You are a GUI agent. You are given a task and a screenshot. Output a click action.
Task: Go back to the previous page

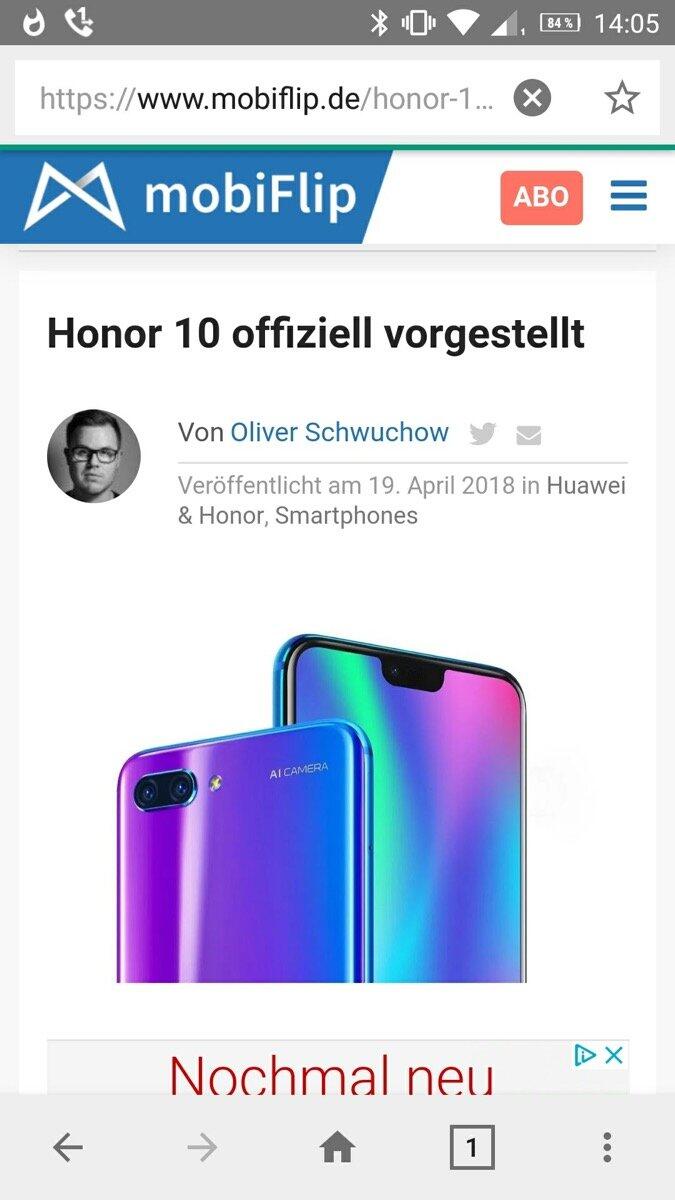click(x=68, y=1148)
